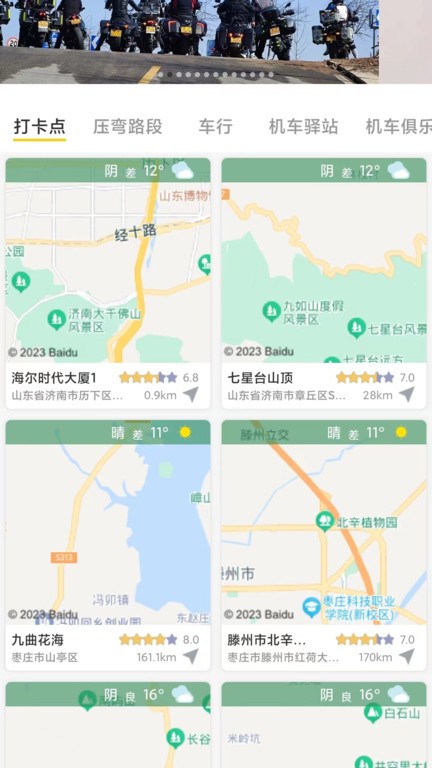Start navigation to 九曲花海
This screenshot has height=768, width=432.
click(191, 656)
